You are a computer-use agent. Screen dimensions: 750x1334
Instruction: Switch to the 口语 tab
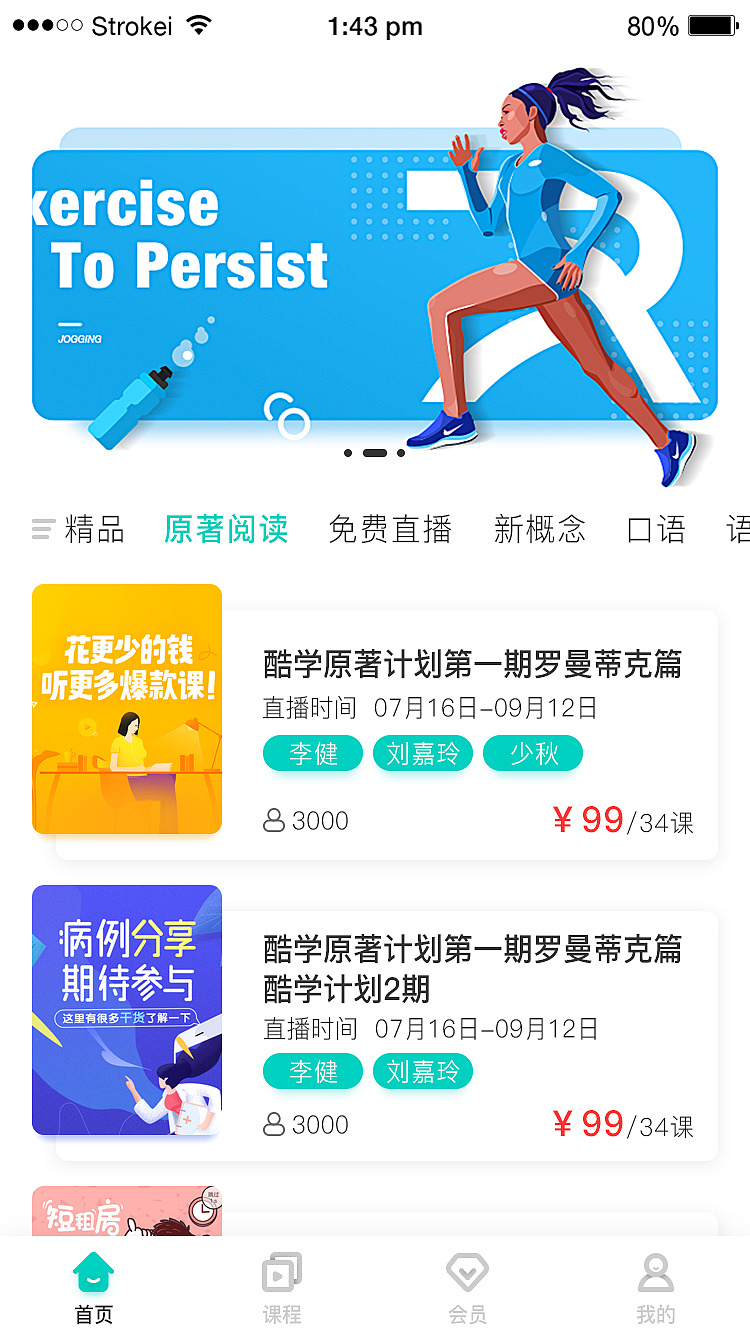click(656, 529)
